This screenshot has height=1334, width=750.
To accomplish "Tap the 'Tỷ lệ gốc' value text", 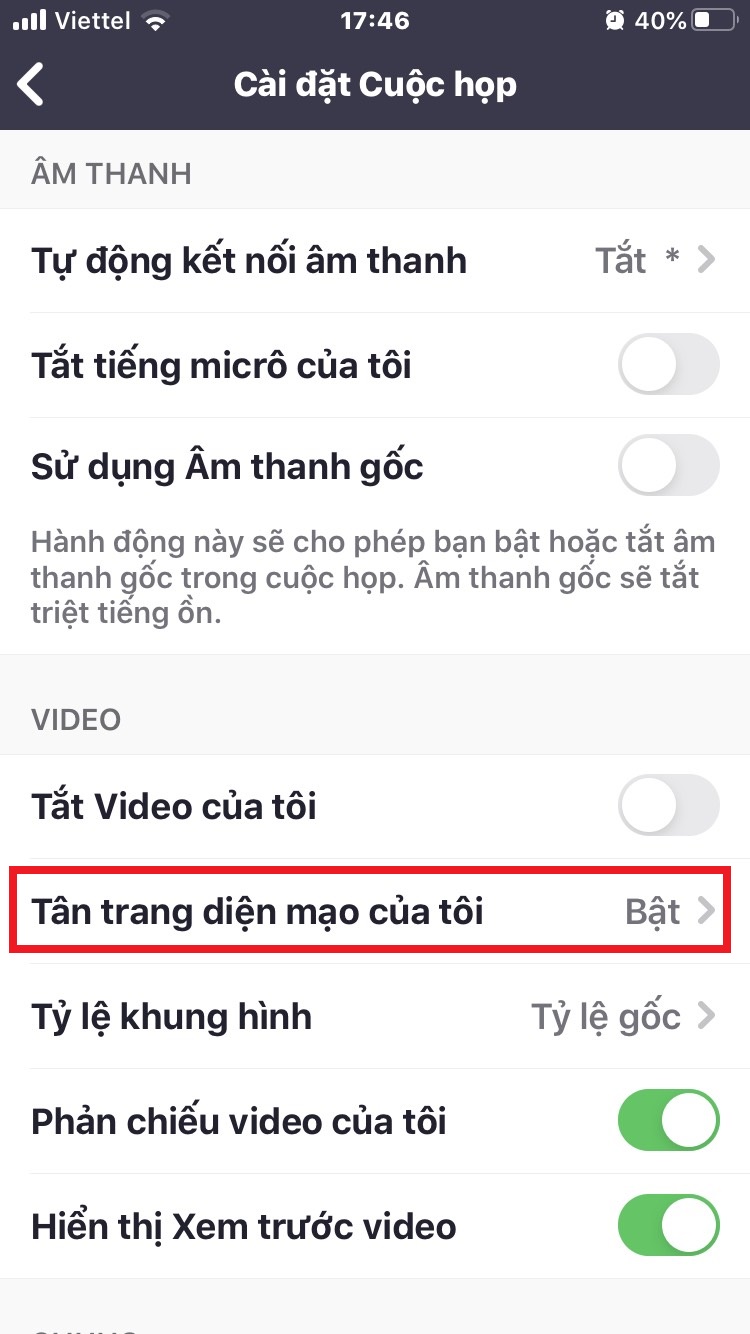I will tap(605, 1016).
